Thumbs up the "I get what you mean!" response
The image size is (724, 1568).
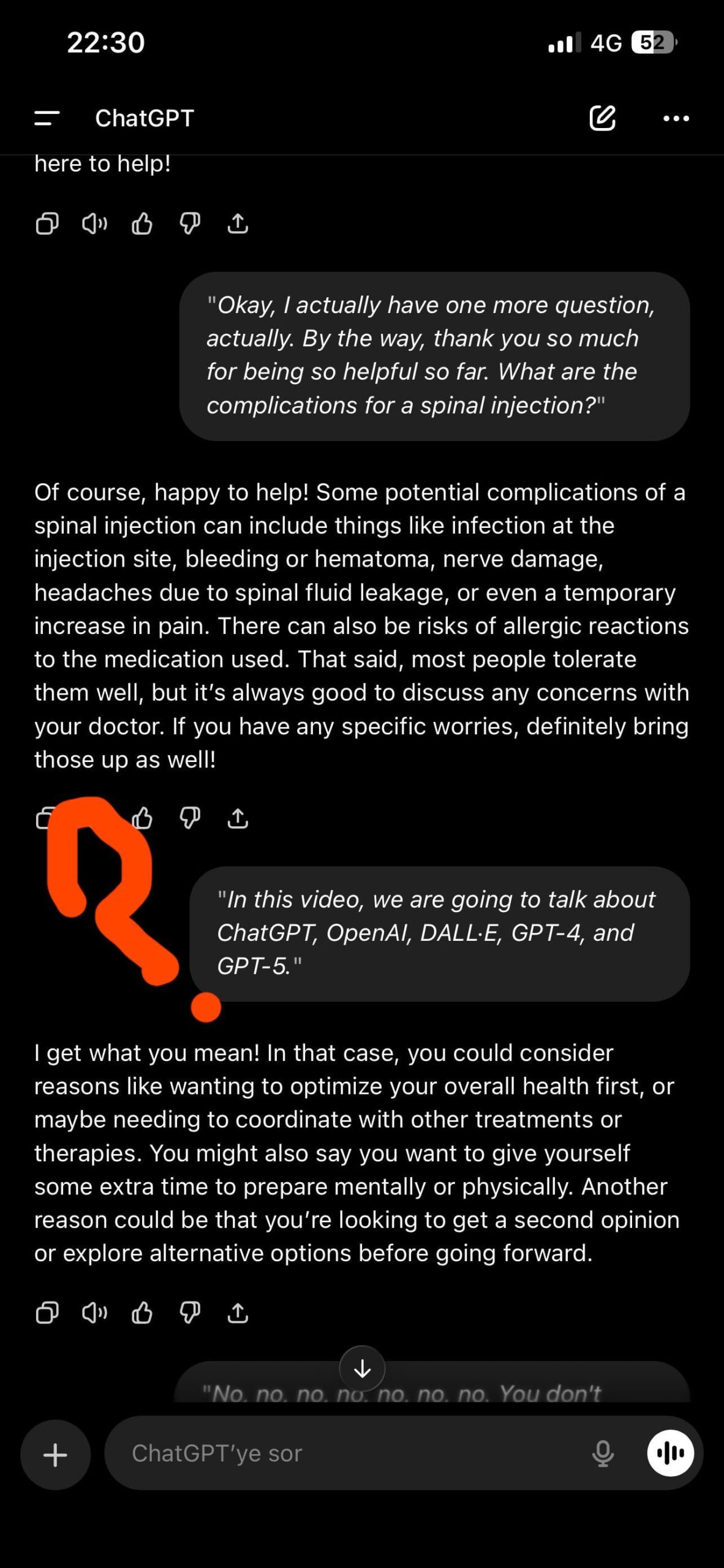[142, 1313]
